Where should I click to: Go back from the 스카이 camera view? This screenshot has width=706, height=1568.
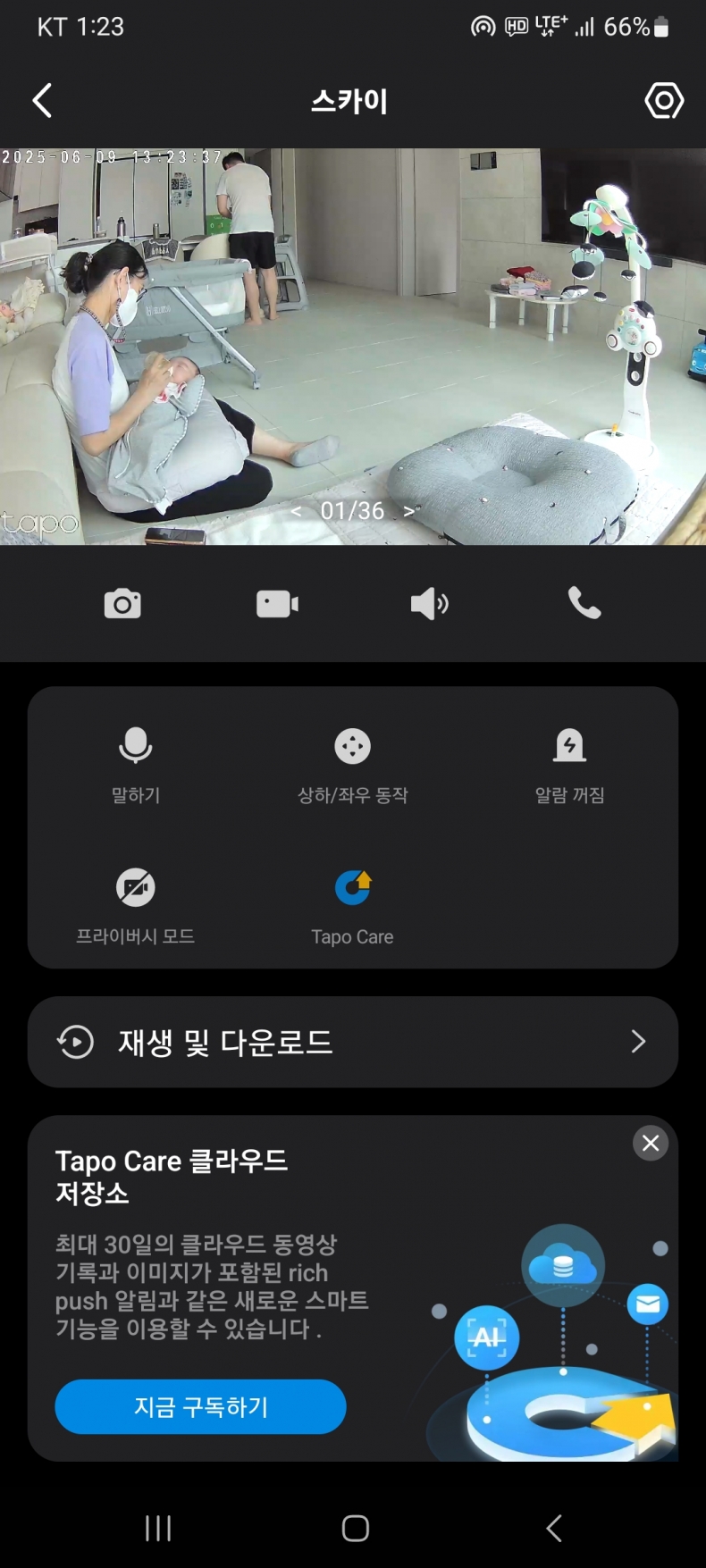pyautogui.click(x=42, y=101)
